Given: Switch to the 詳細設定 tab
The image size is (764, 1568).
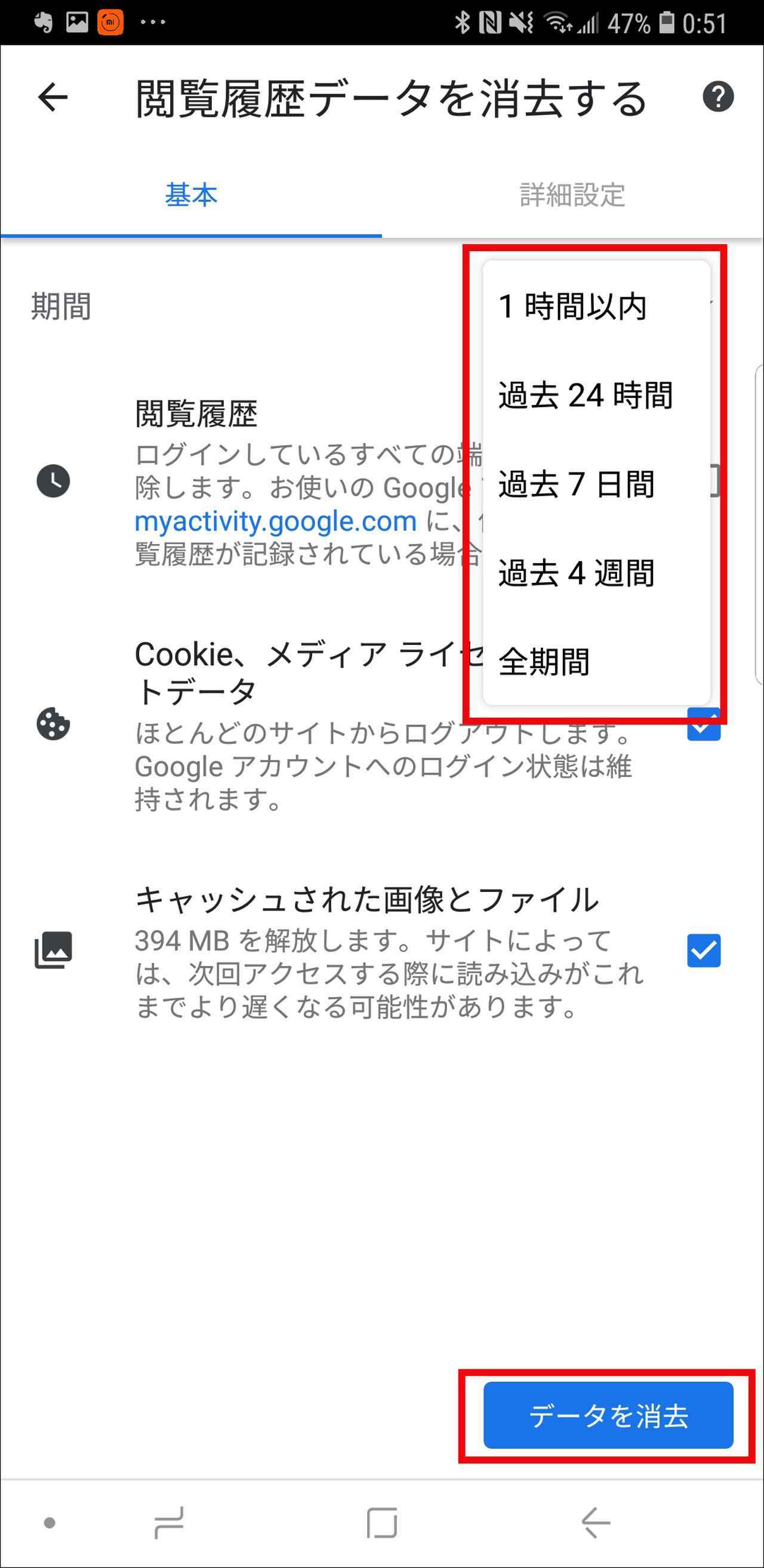Looking at the screenshot, I should (572, 195).
